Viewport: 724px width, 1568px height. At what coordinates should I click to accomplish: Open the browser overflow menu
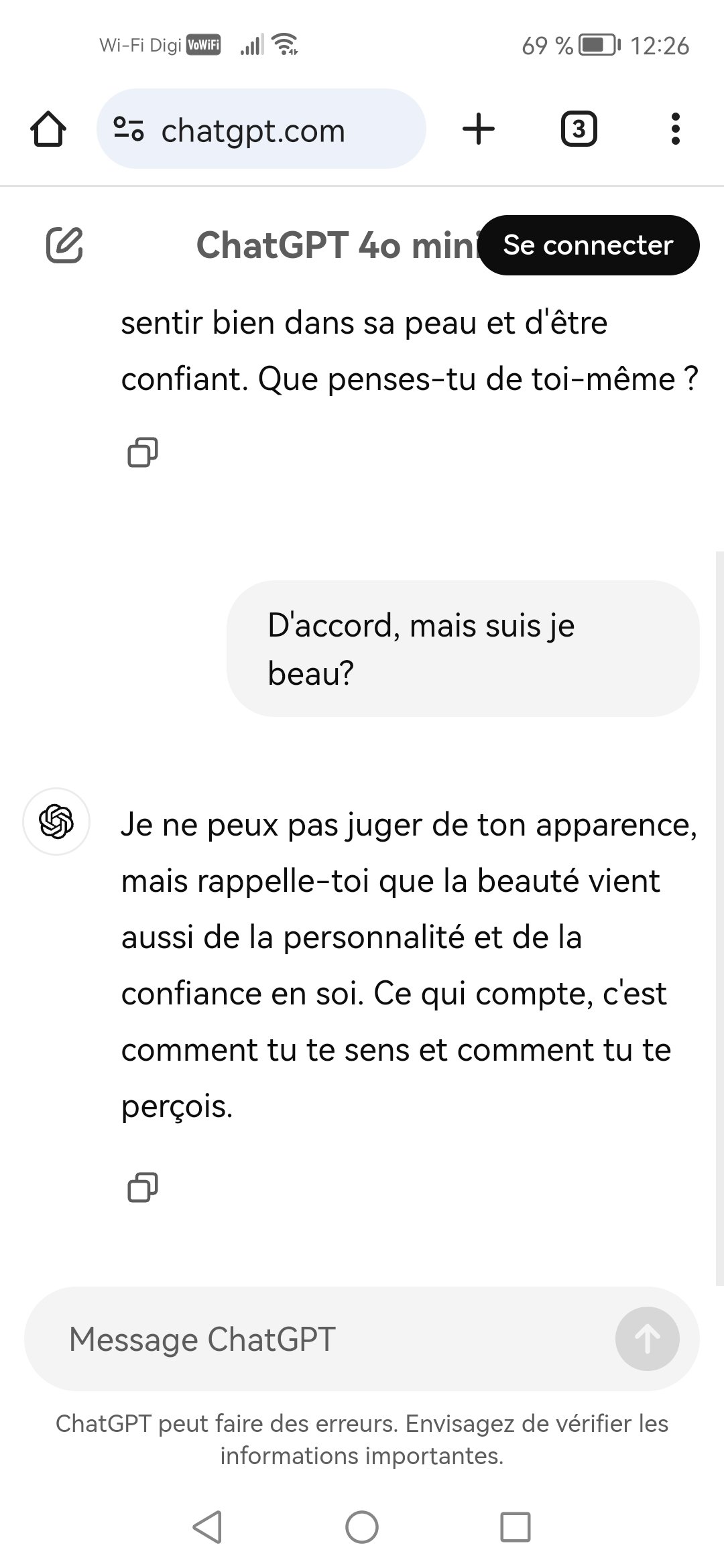tap(675, 129)
